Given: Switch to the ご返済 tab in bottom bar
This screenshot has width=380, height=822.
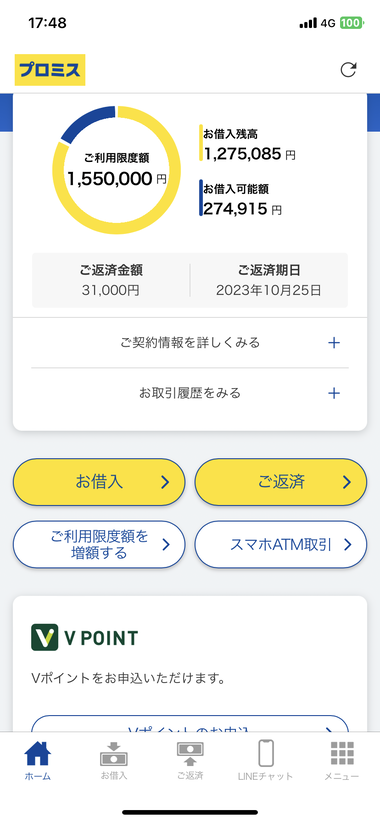Looking at the screenshot, I should click(x=190, y=760).
